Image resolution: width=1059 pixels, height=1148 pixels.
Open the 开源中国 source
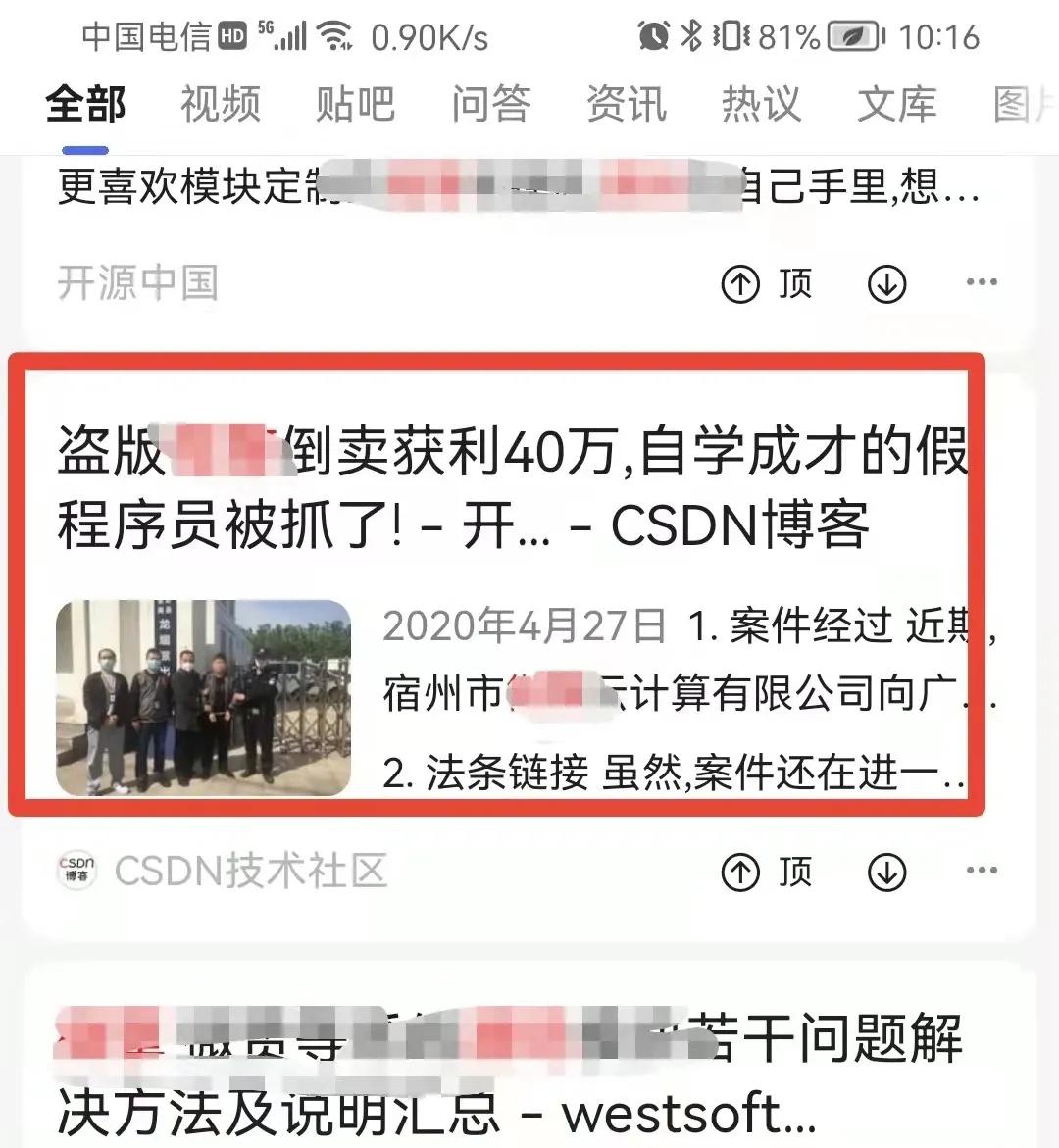(x=137, y=283)
